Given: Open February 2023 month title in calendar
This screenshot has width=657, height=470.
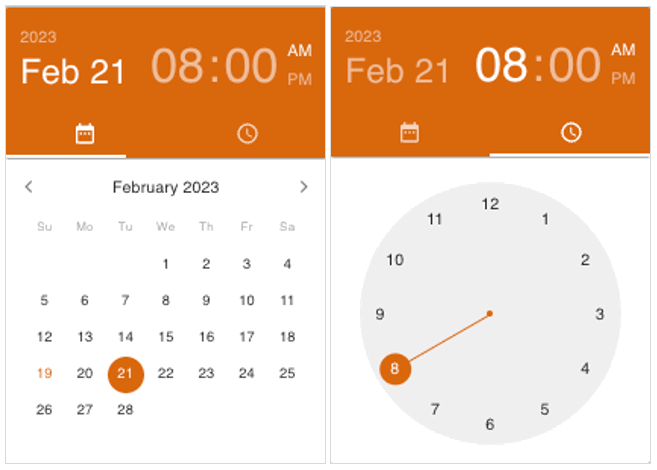Looking at the screenshot, I should [x=166, y=187].
